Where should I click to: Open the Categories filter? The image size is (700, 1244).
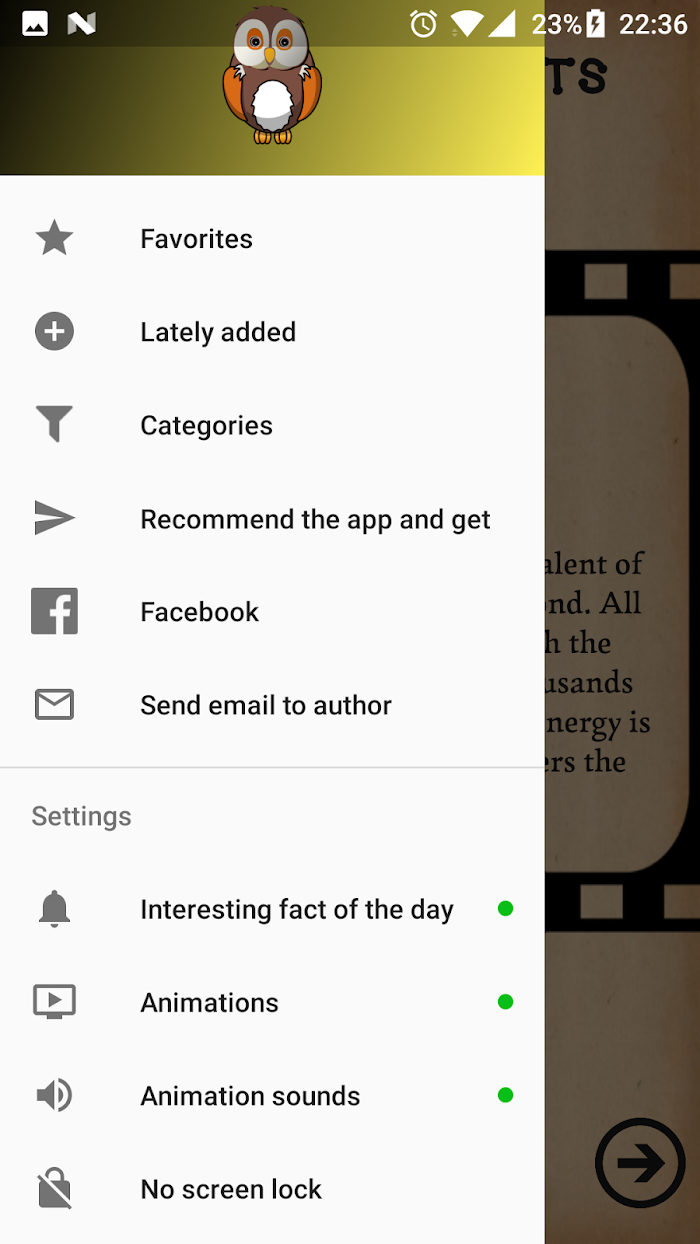click(x=272, y=425)
